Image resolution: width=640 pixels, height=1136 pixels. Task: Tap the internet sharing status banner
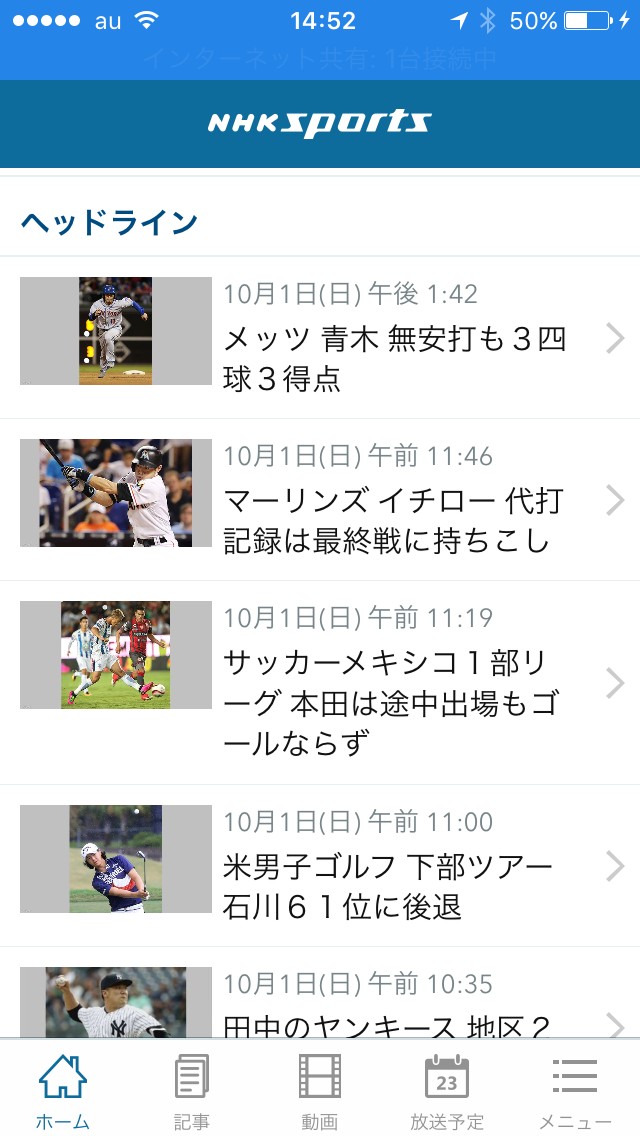click(320, 58)
